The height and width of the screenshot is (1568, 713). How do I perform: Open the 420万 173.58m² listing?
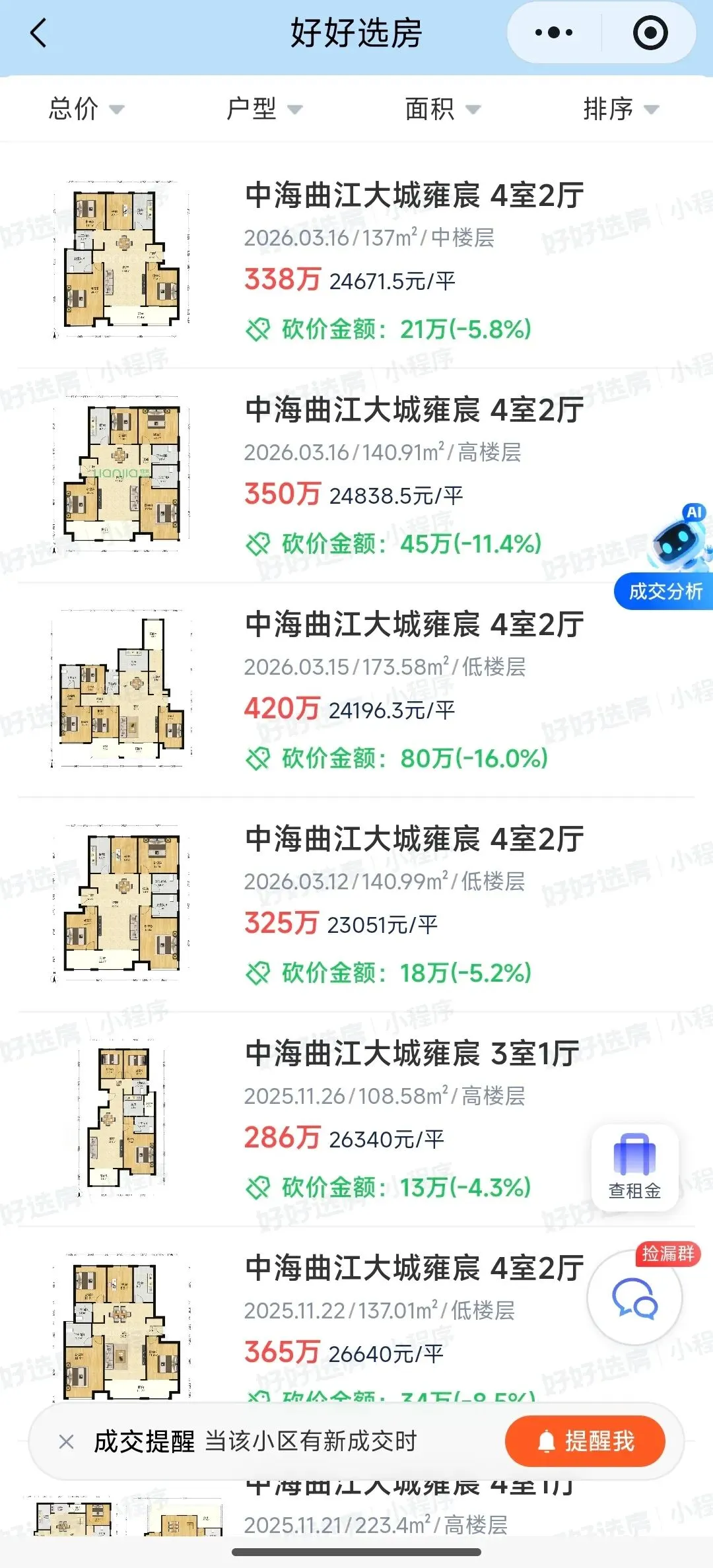click(356, 690)
